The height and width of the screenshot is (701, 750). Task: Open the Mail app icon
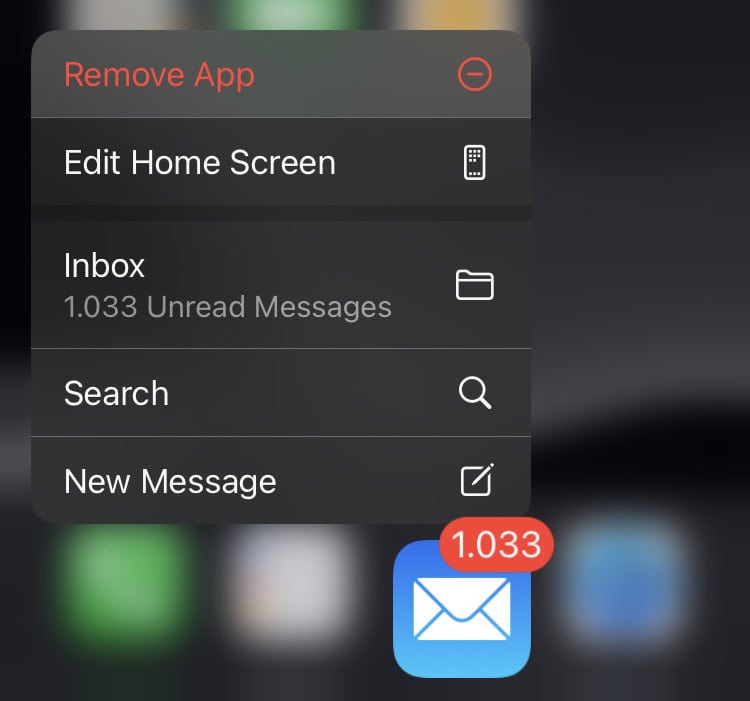(x=461, y=610)
